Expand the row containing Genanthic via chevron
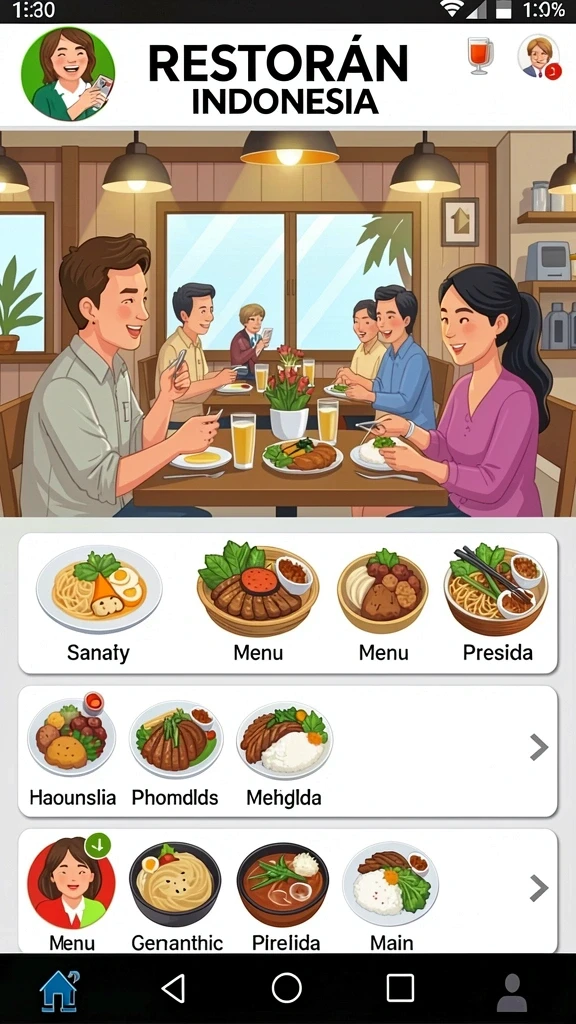 [539, 888]
